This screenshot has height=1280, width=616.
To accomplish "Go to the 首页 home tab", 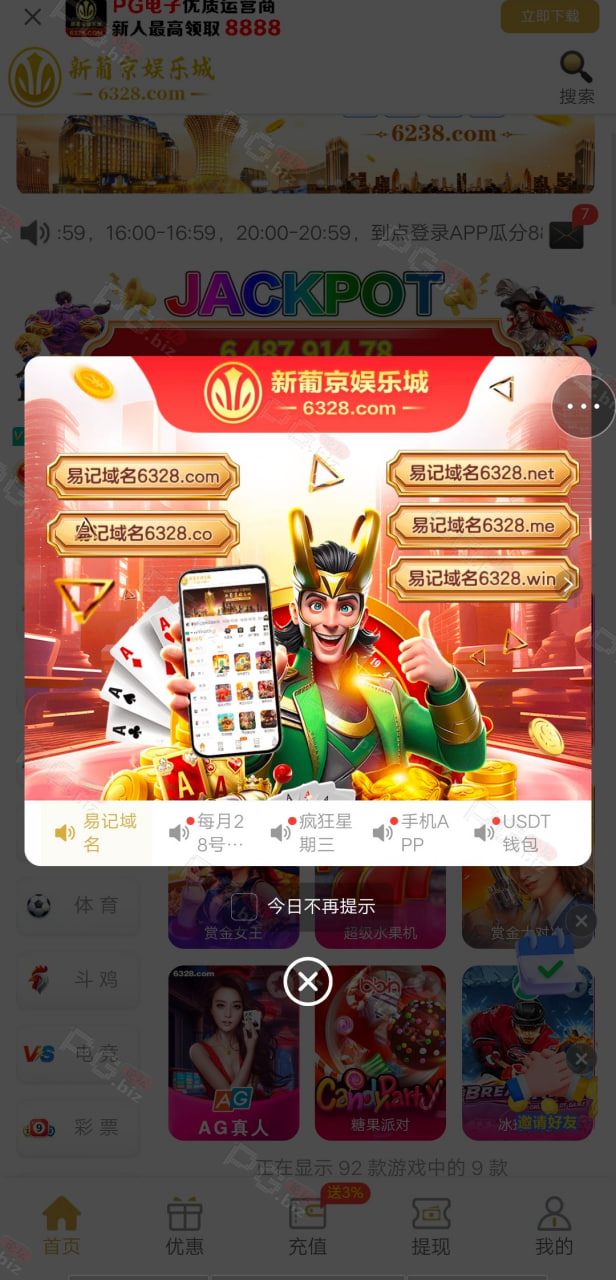I will click(x=61, y=1226).
